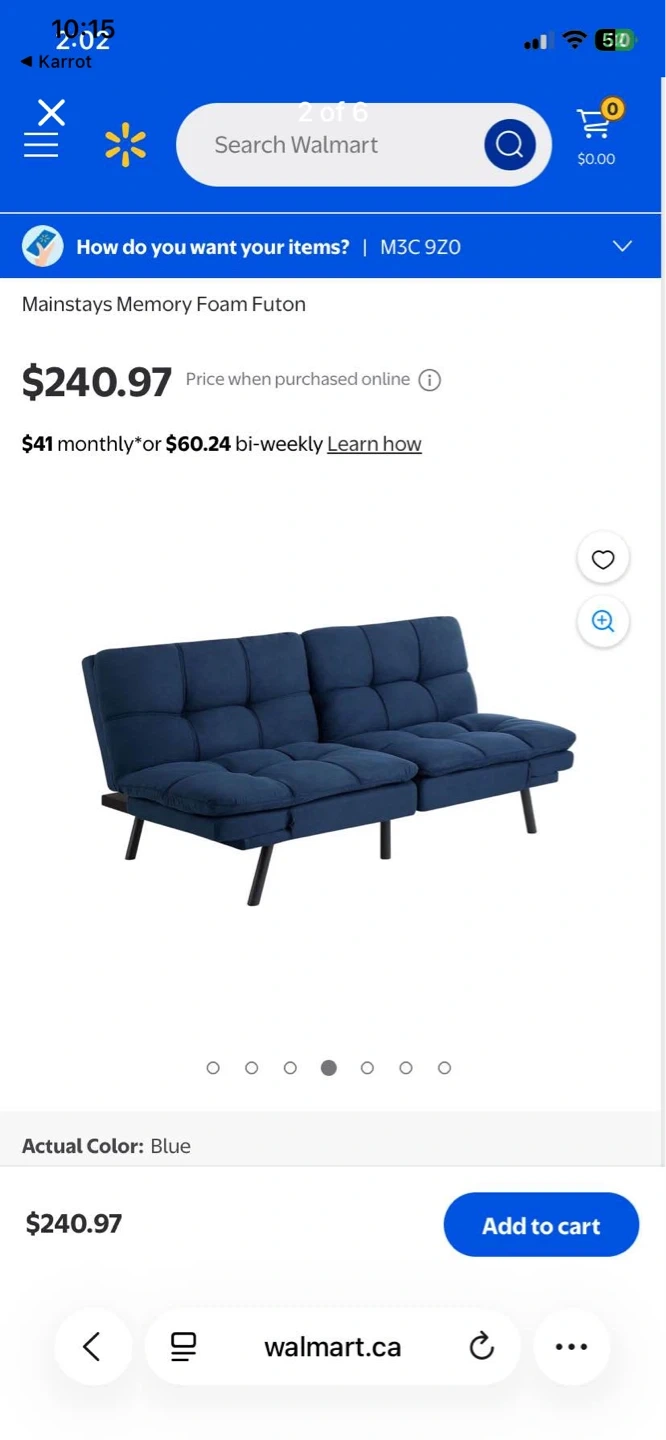The image size is (666, 1440).
Task: Close the image viewer with X
Action: pyautogui.click(x=51, y=112)
